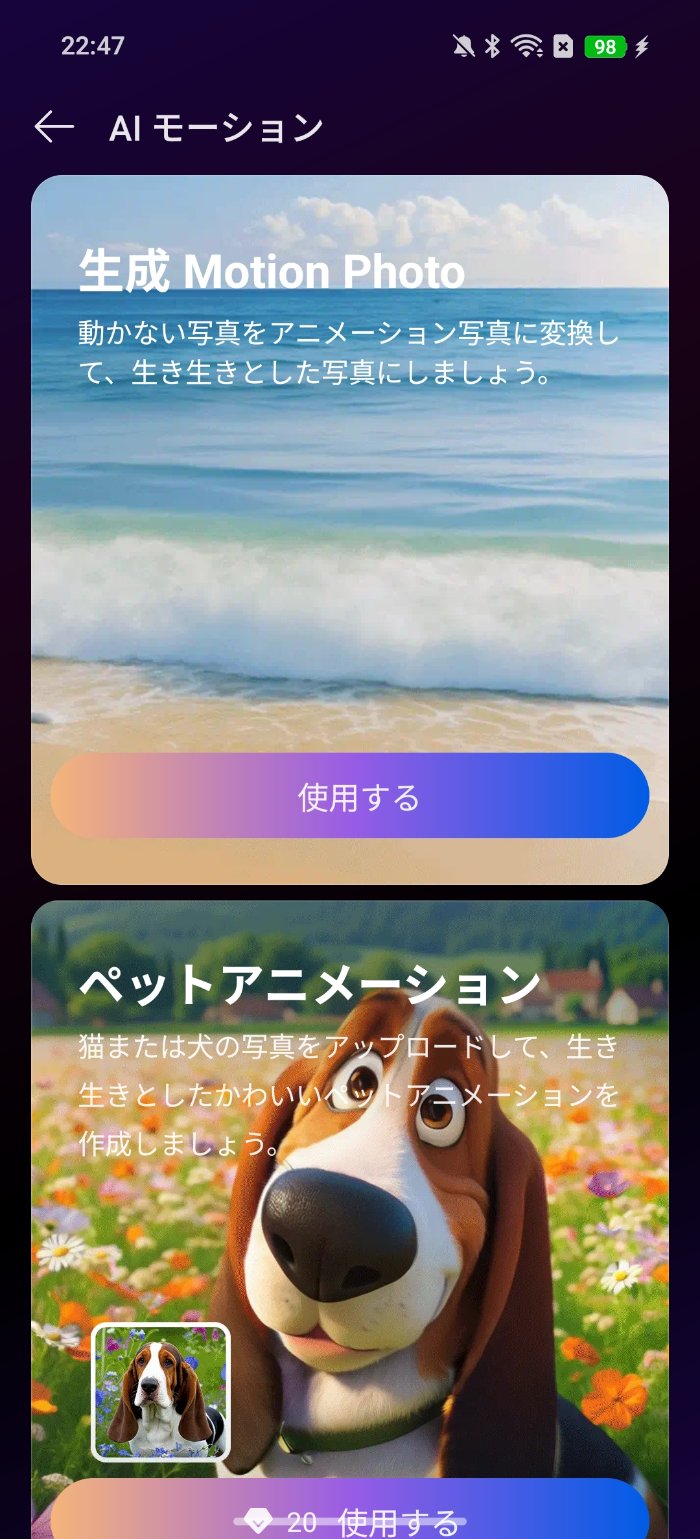Tap 使用する on the 生成 Motion Photo card

(x=350, y=796)
